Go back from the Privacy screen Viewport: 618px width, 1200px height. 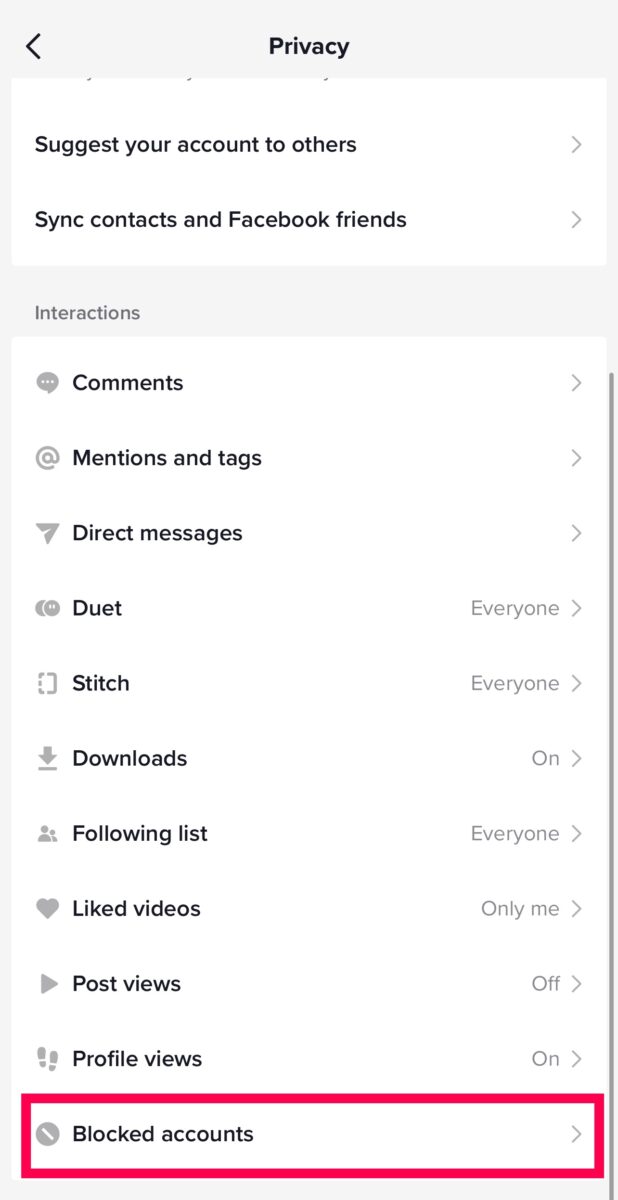pyautogui.click(x=34, y=46)
